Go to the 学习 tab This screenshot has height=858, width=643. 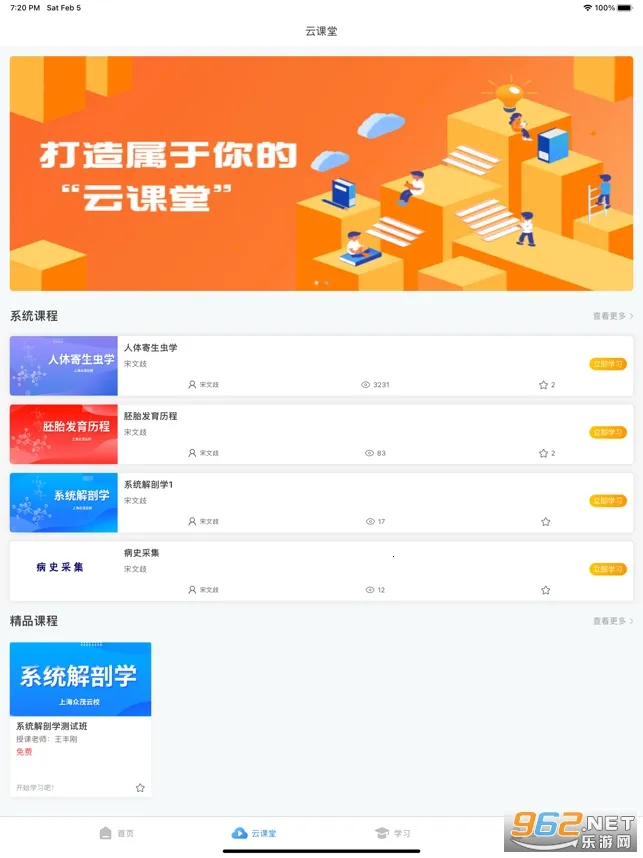[392, 833]
